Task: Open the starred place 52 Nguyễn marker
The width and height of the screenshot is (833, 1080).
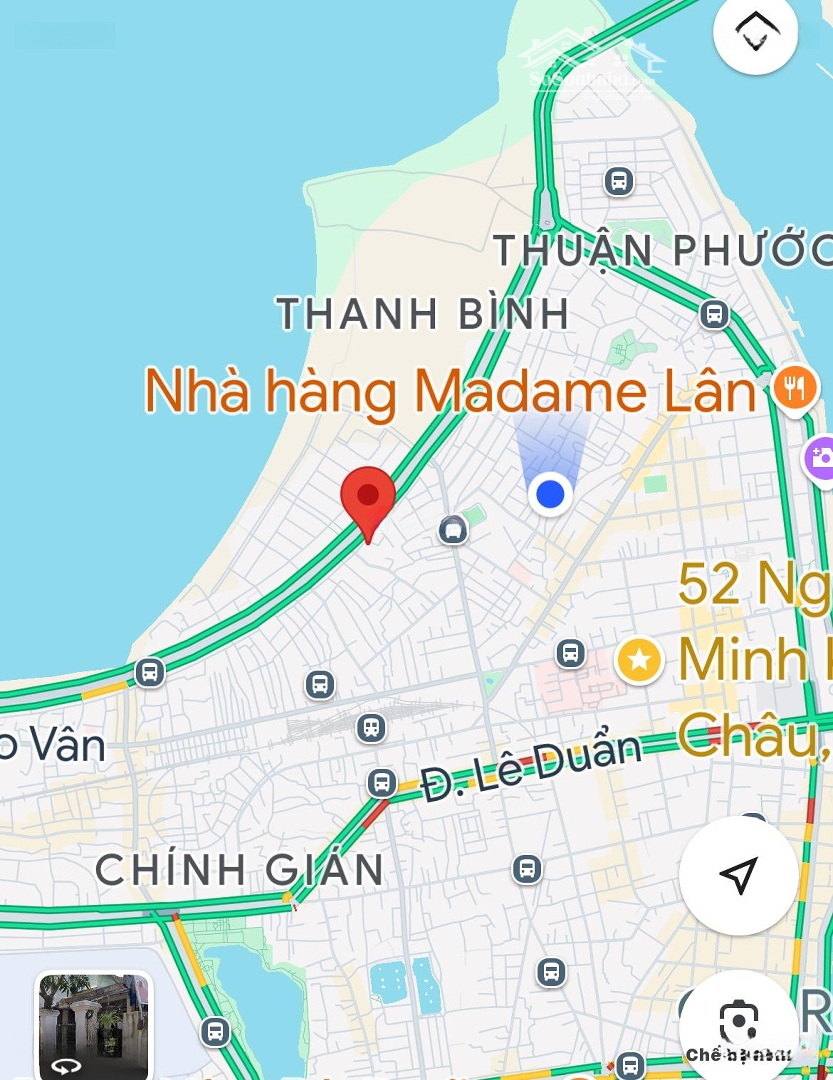Action: coord(639,660)
